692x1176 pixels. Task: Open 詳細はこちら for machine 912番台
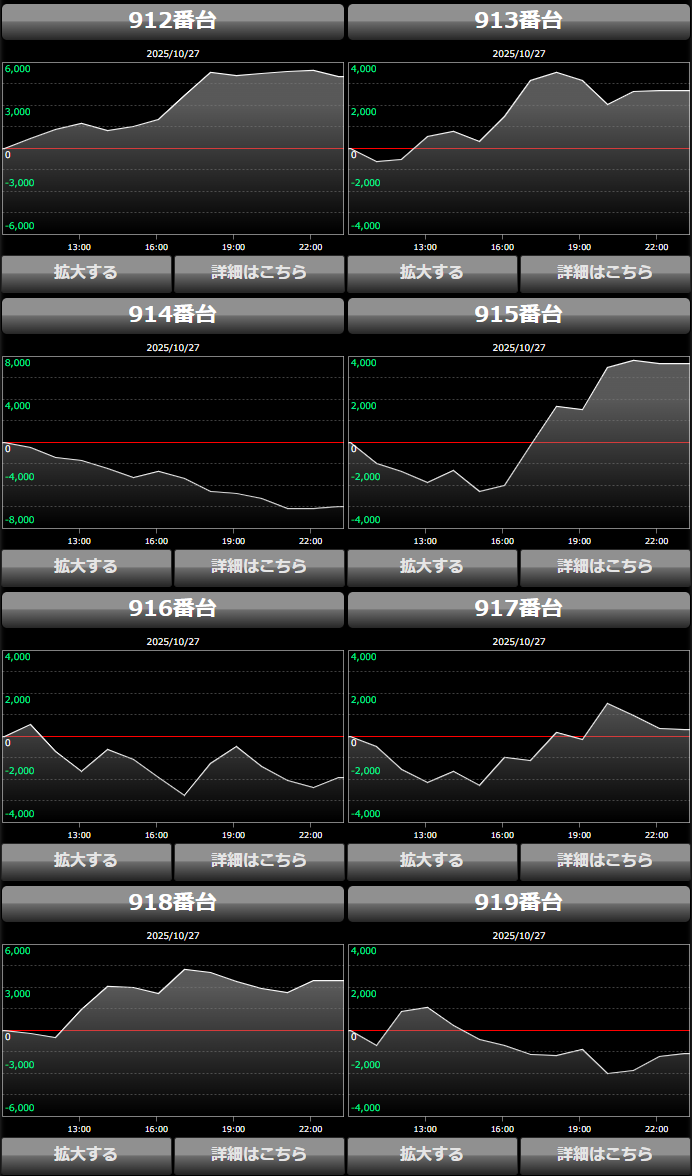(x=259, y=272)
